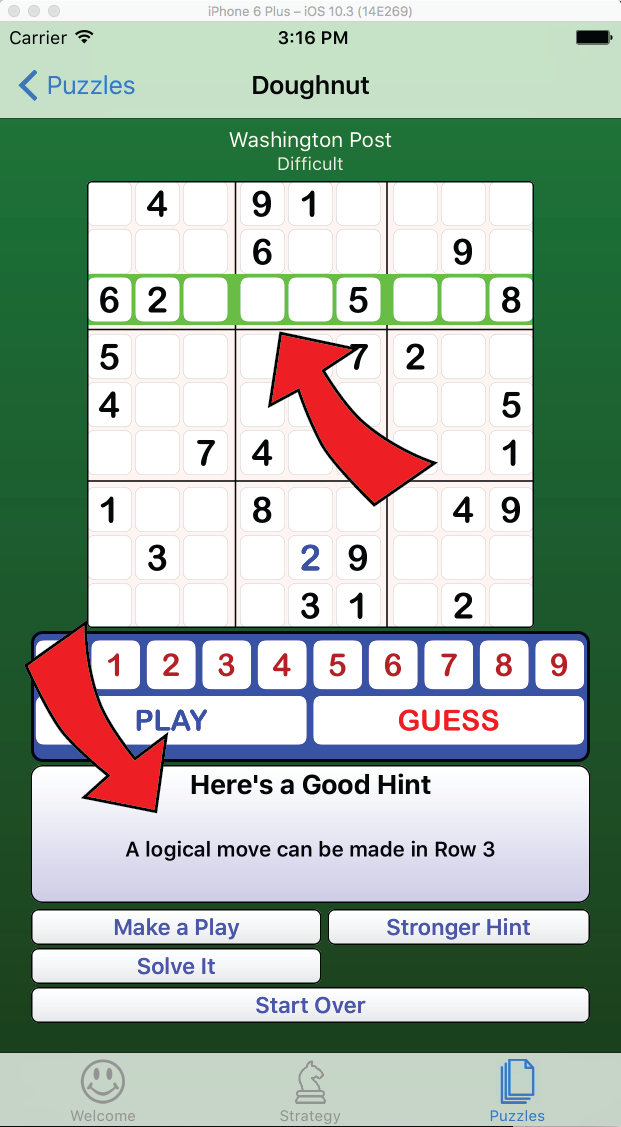This screenshot has height=1127, width=621.
Task: Tap Start Over to reset the puzzle
Action: (310, 1005)
